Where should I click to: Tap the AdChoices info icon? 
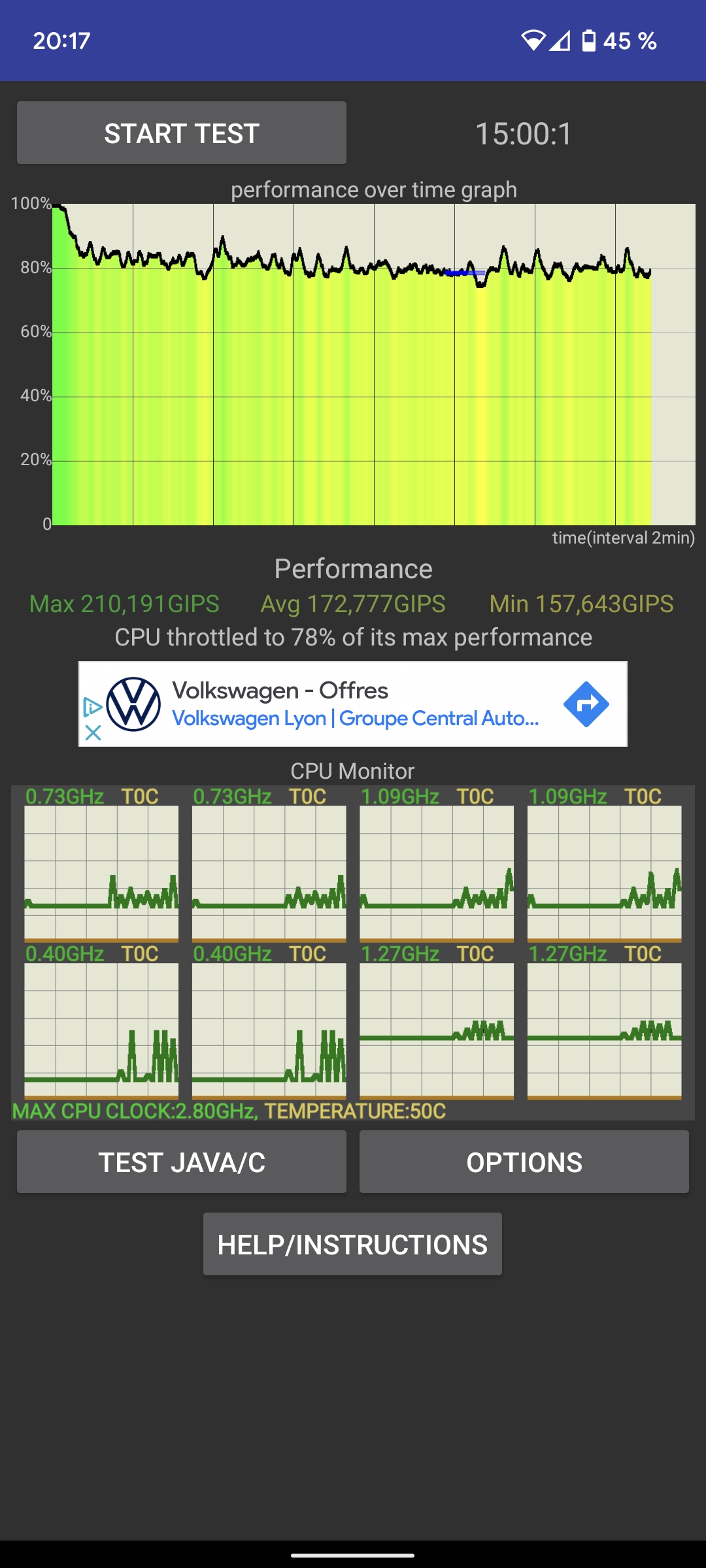coord(93,707)
